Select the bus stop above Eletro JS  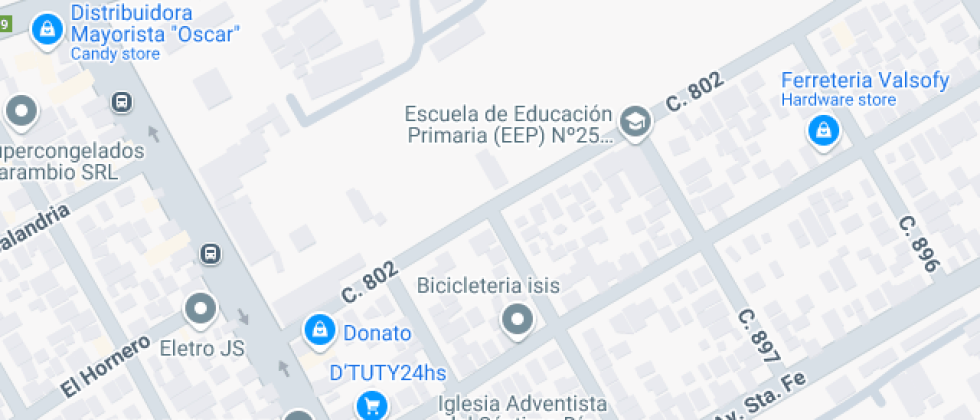coord(211,253)
